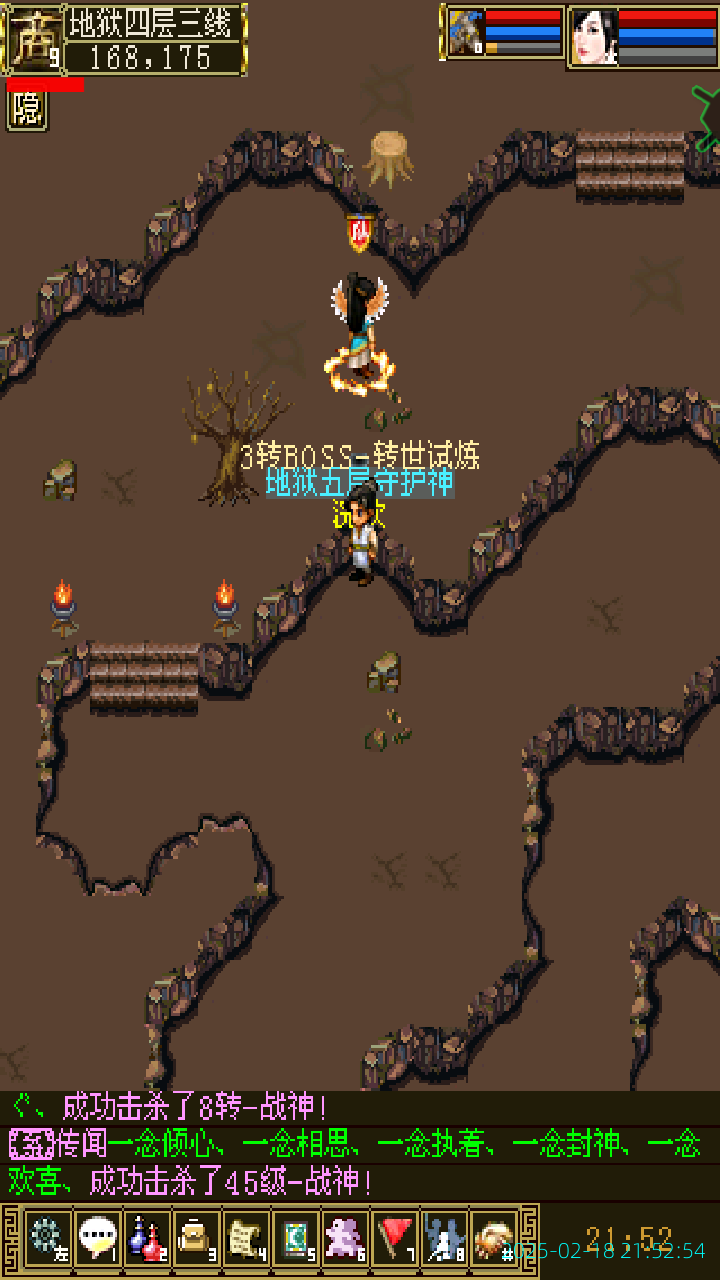Select the female character portrait
The width and height of the screenshot is (720, 1280).
click(594, 37)
